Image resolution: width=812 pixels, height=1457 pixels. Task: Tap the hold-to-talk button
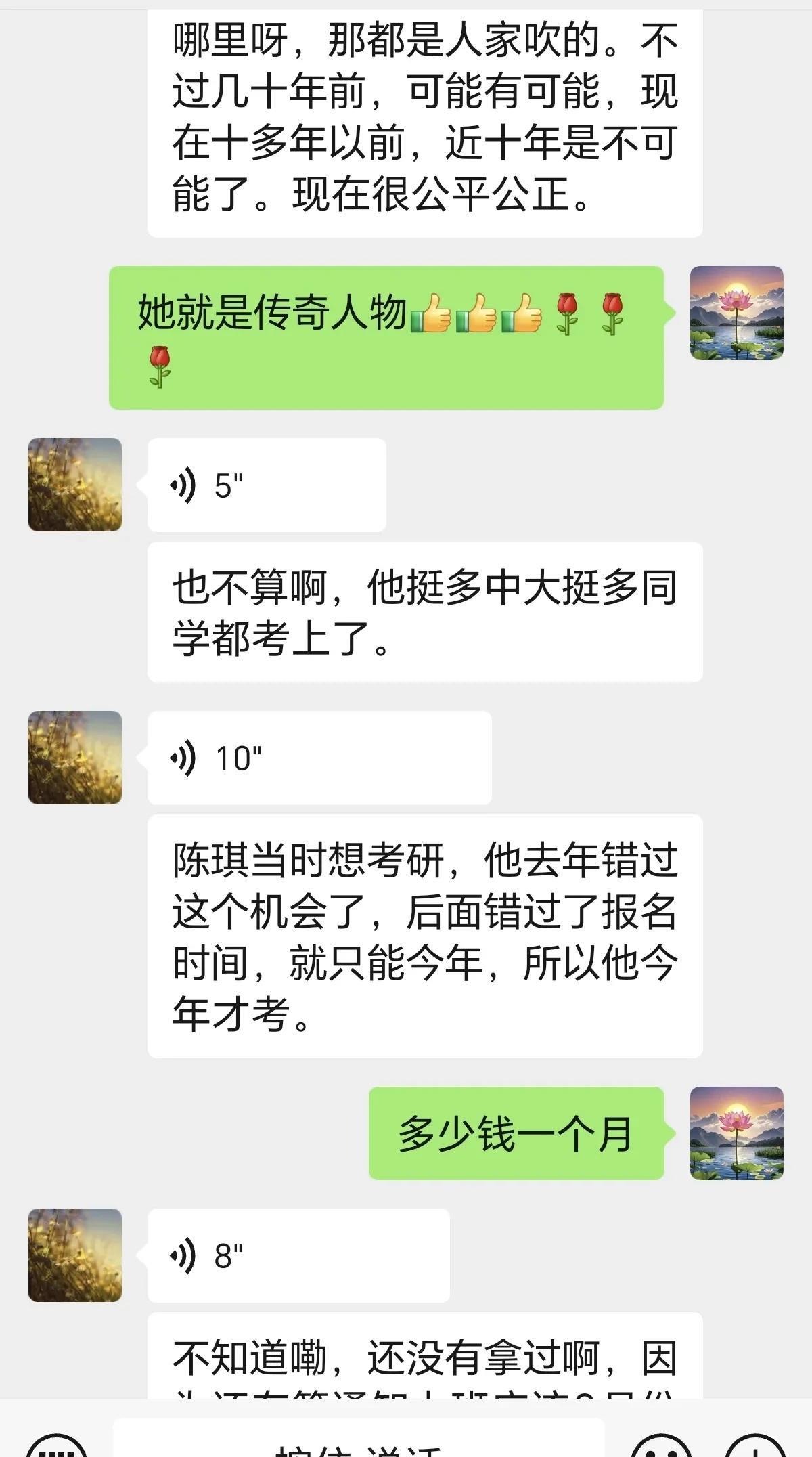[x=359, y=1443]
